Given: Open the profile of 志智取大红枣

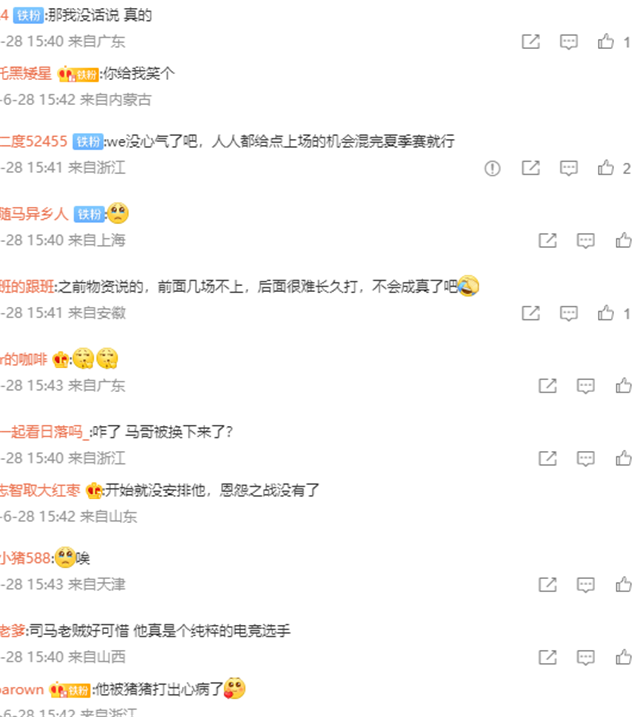Looking at the screenshot, I should click(x=40, y=489).
